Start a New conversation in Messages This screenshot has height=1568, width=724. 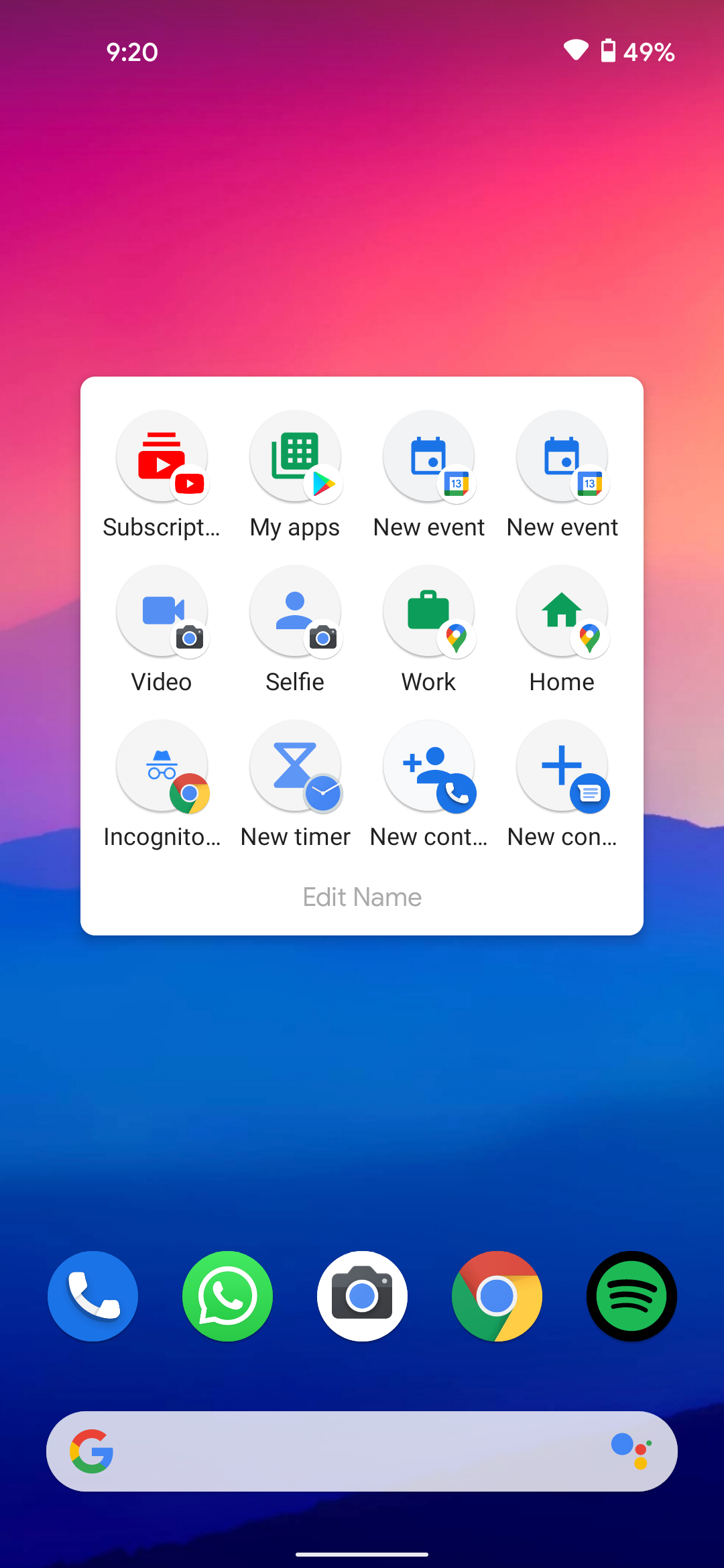click(x=562, y=767)
